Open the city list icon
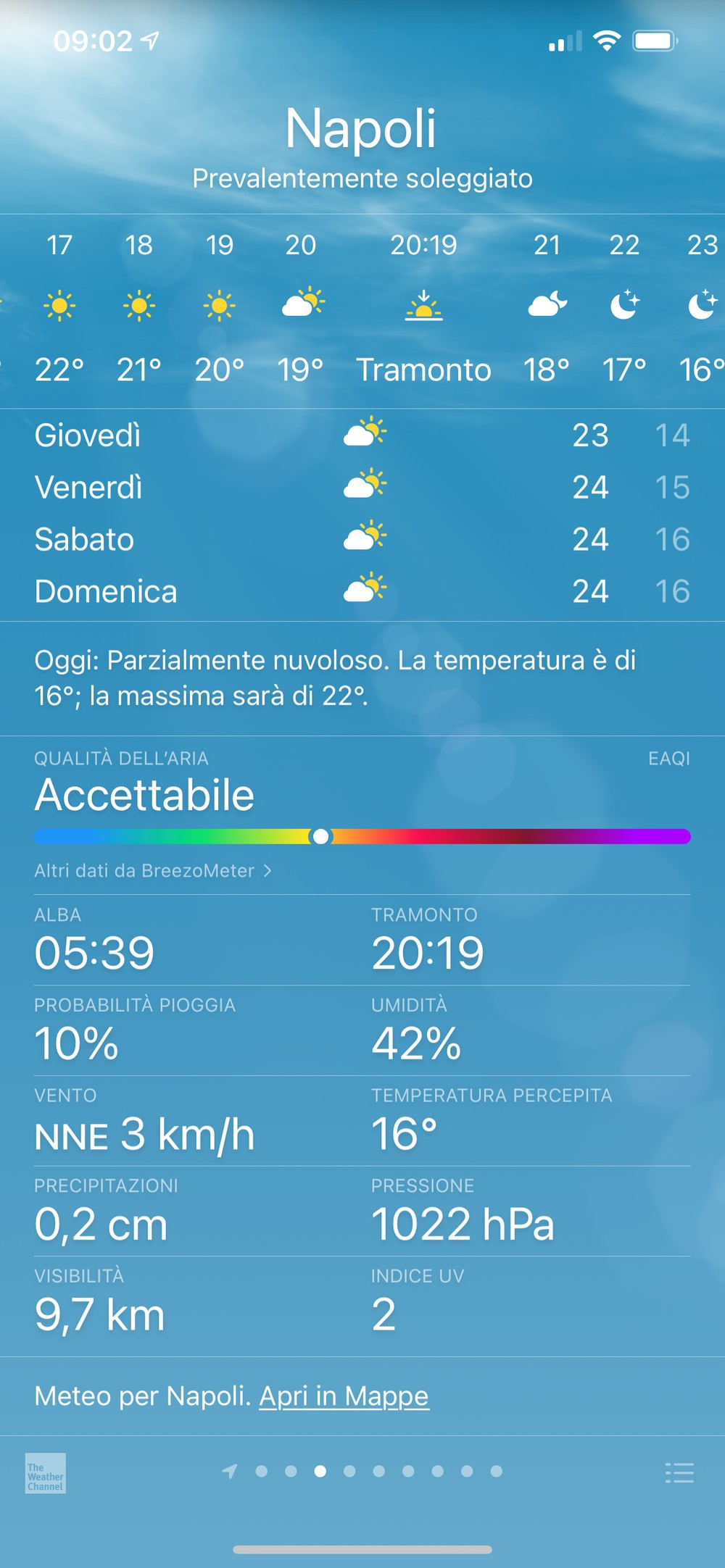The width and height of the screenshot is (725, 1568). [x=679, y=1472]
